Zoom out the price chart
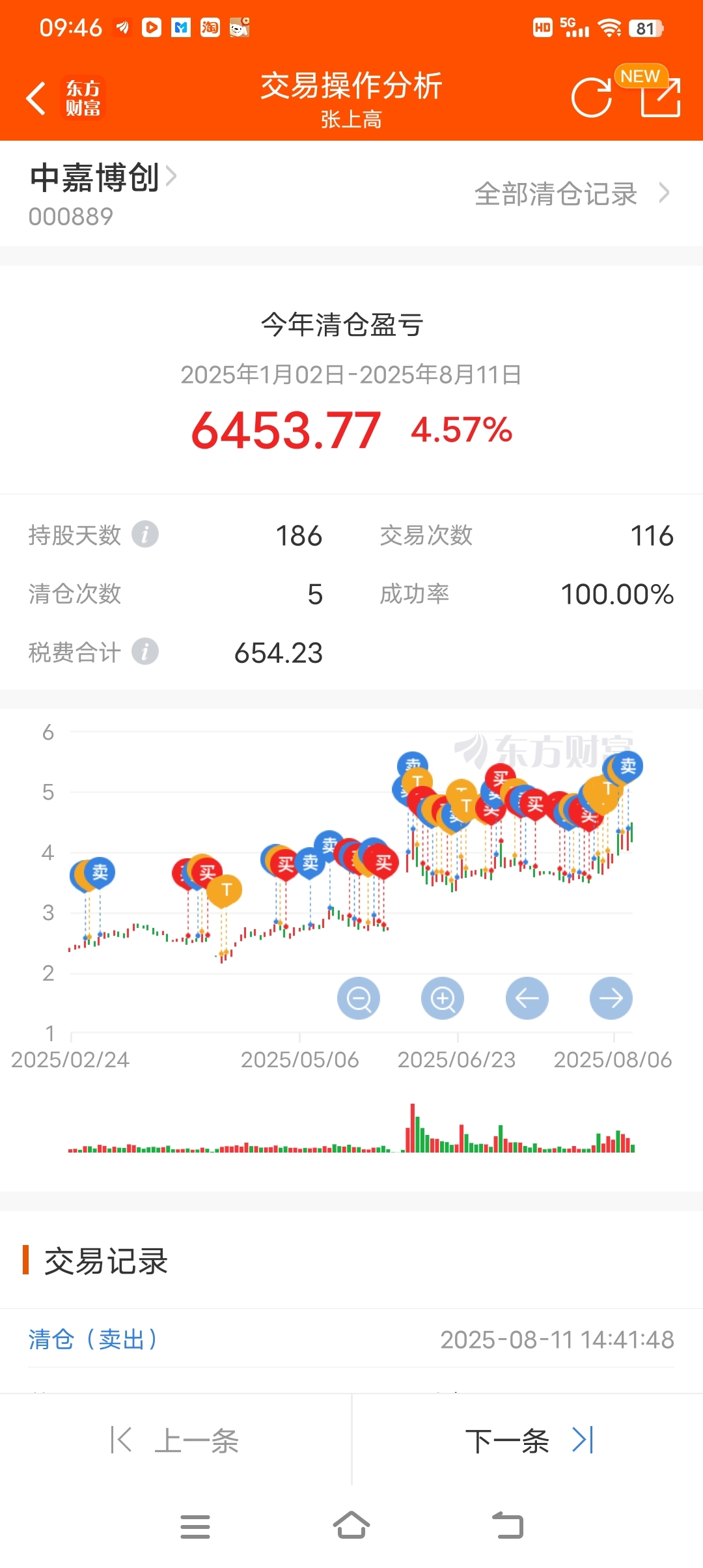Viewport: 703px width, 1568px height. tap(359, 998)
